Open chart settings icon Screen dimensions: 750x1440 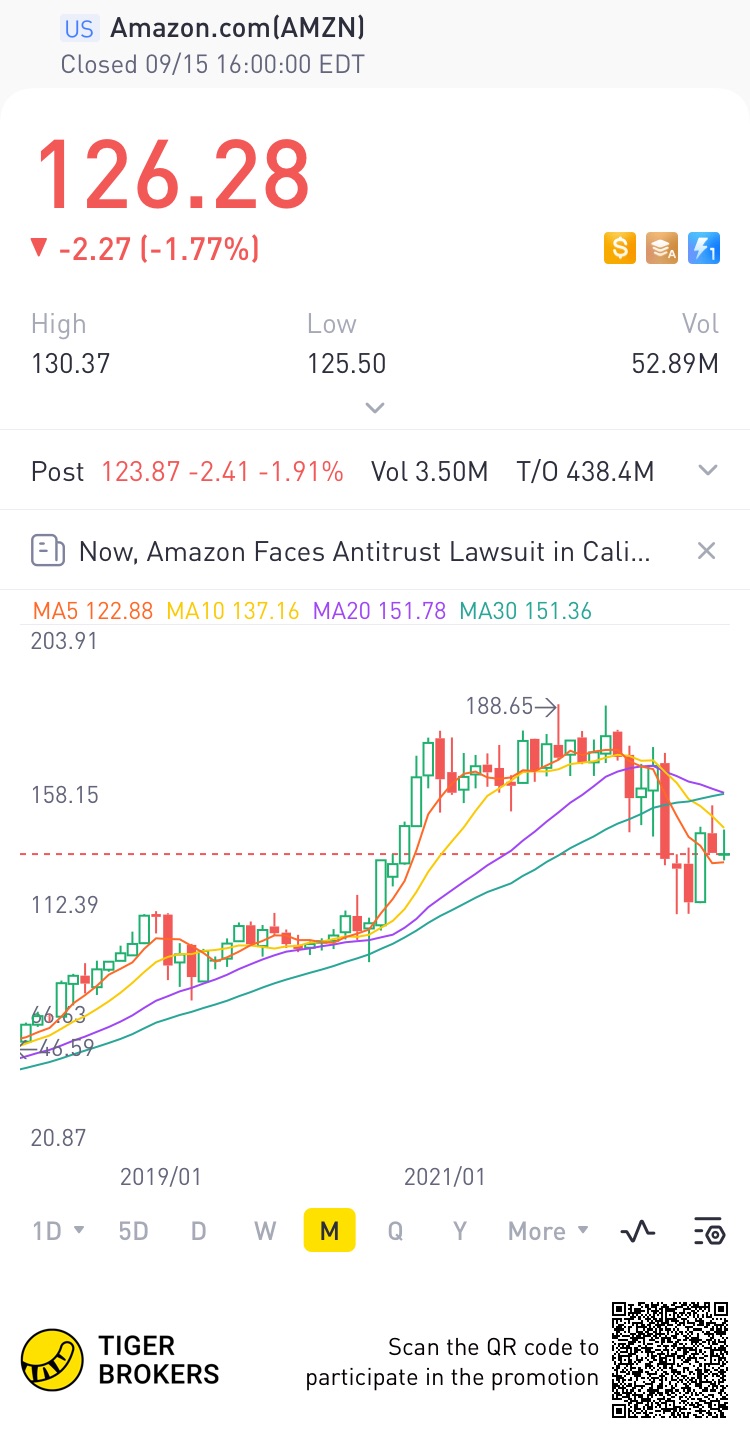click(708, 1231)
